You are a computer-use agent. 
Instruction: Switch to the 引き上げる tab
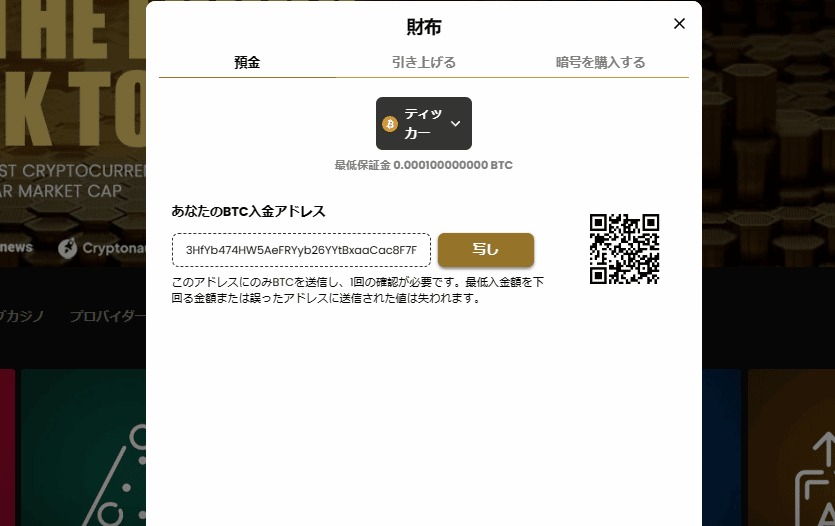423,62
